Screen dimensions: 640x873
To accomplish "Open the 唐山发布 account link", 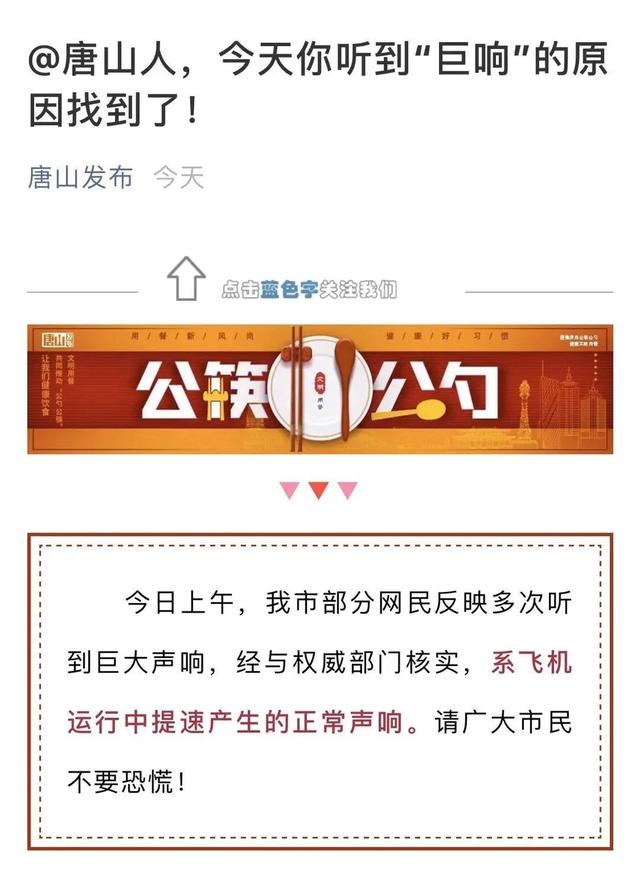I will 80,178.
